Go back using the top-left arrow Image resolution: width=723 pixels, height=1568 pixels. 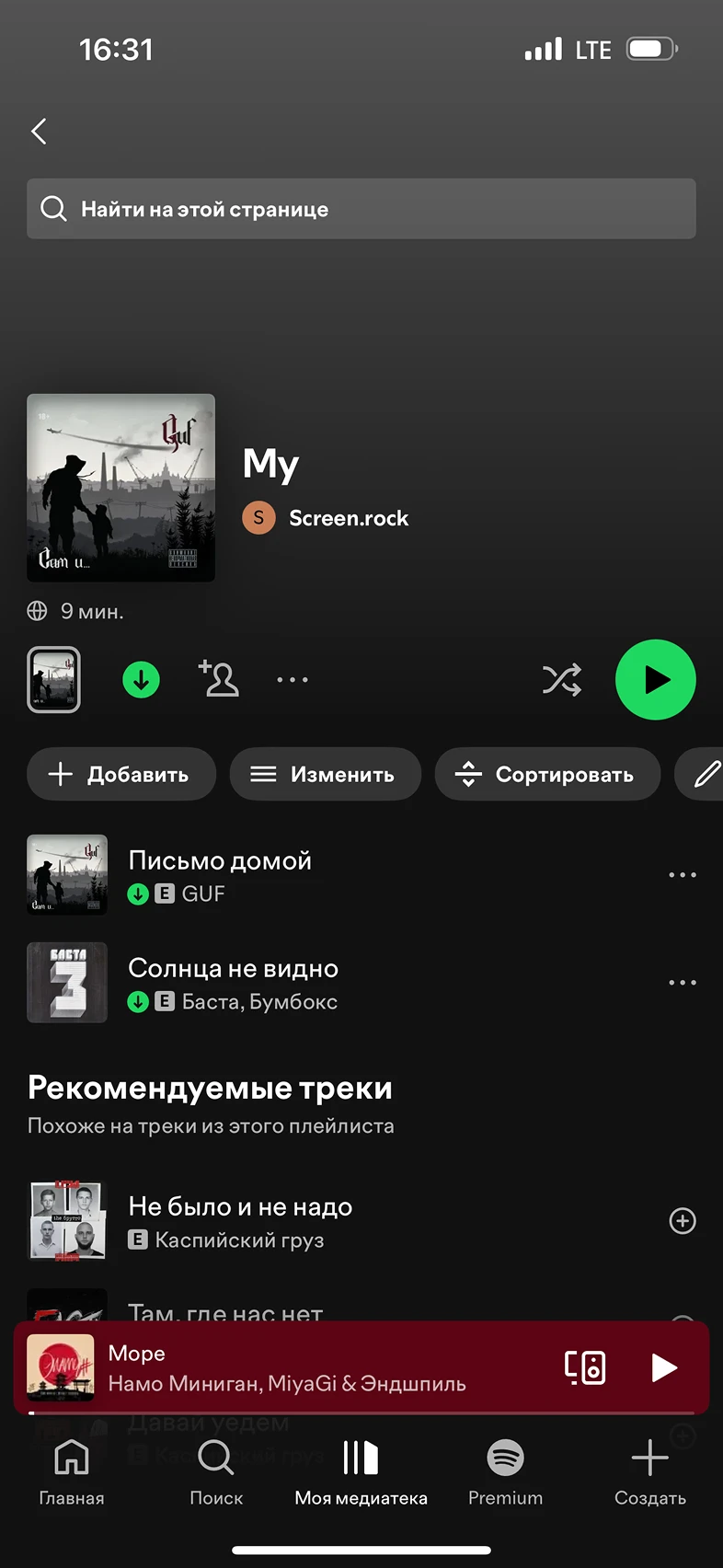(x=39, y=132)
